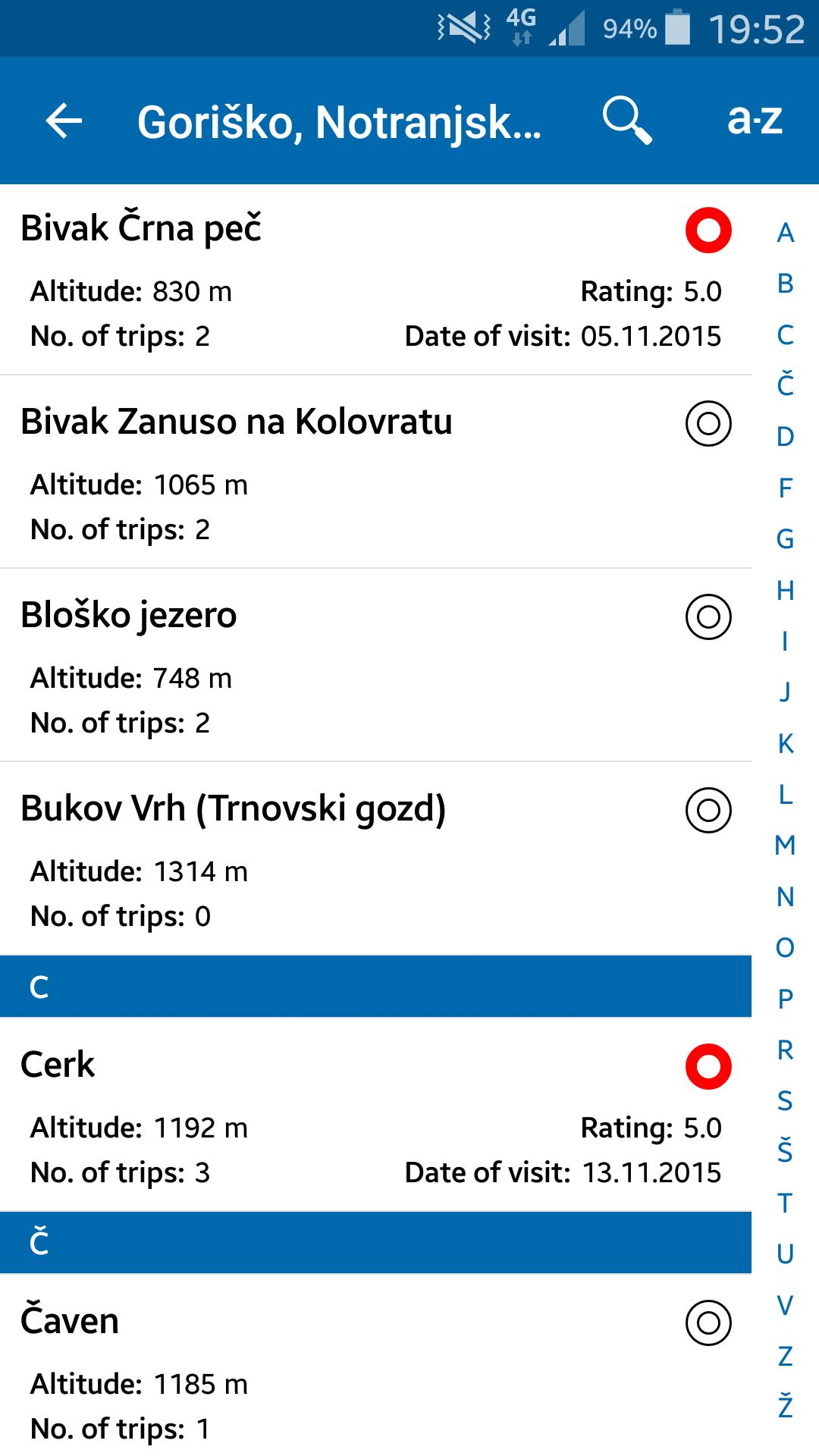Jump to letter S in the index
819x1456 pixels.
coord(786,1101)
